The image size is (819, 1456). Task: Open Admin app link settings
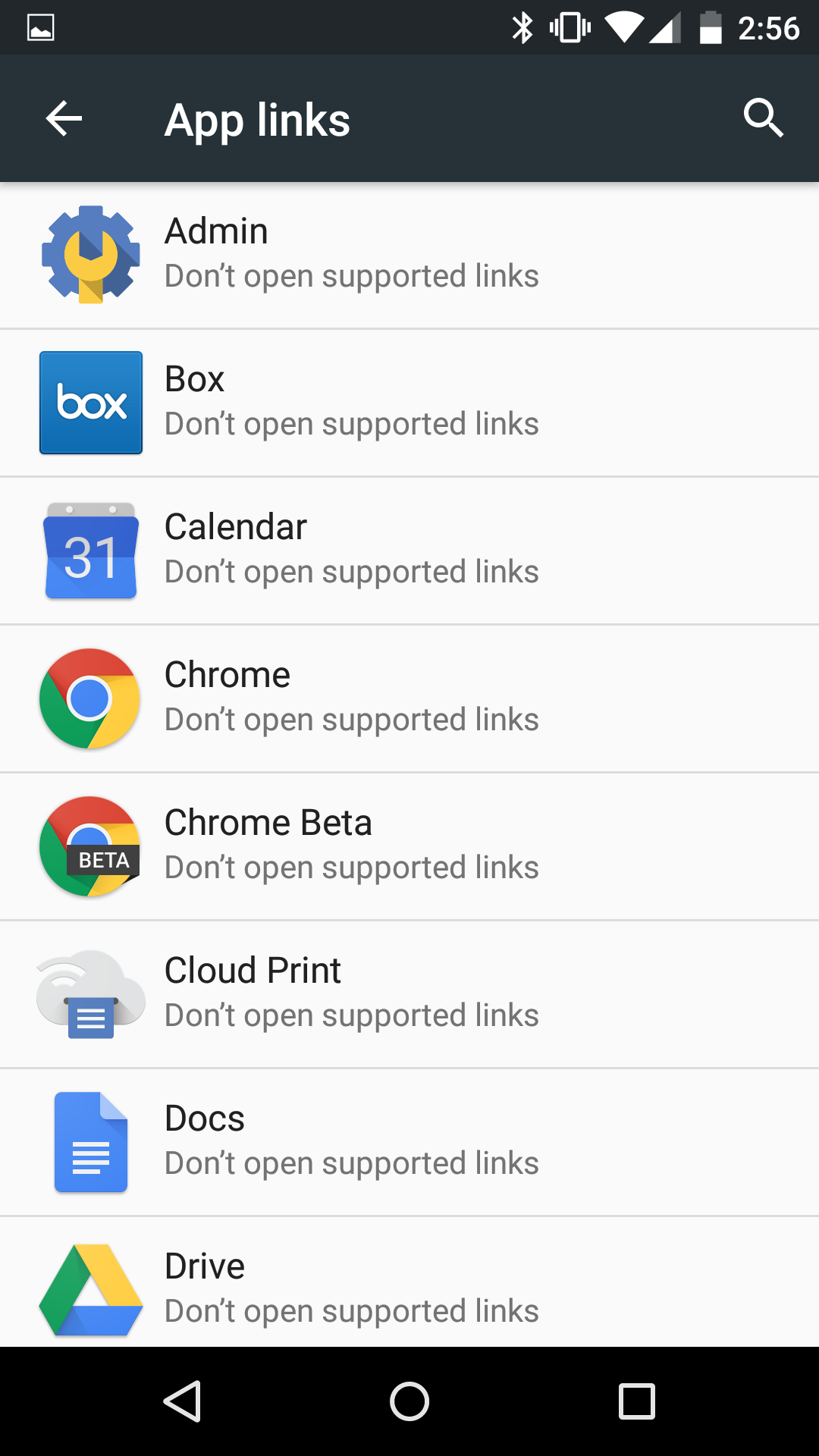point(409,254)
